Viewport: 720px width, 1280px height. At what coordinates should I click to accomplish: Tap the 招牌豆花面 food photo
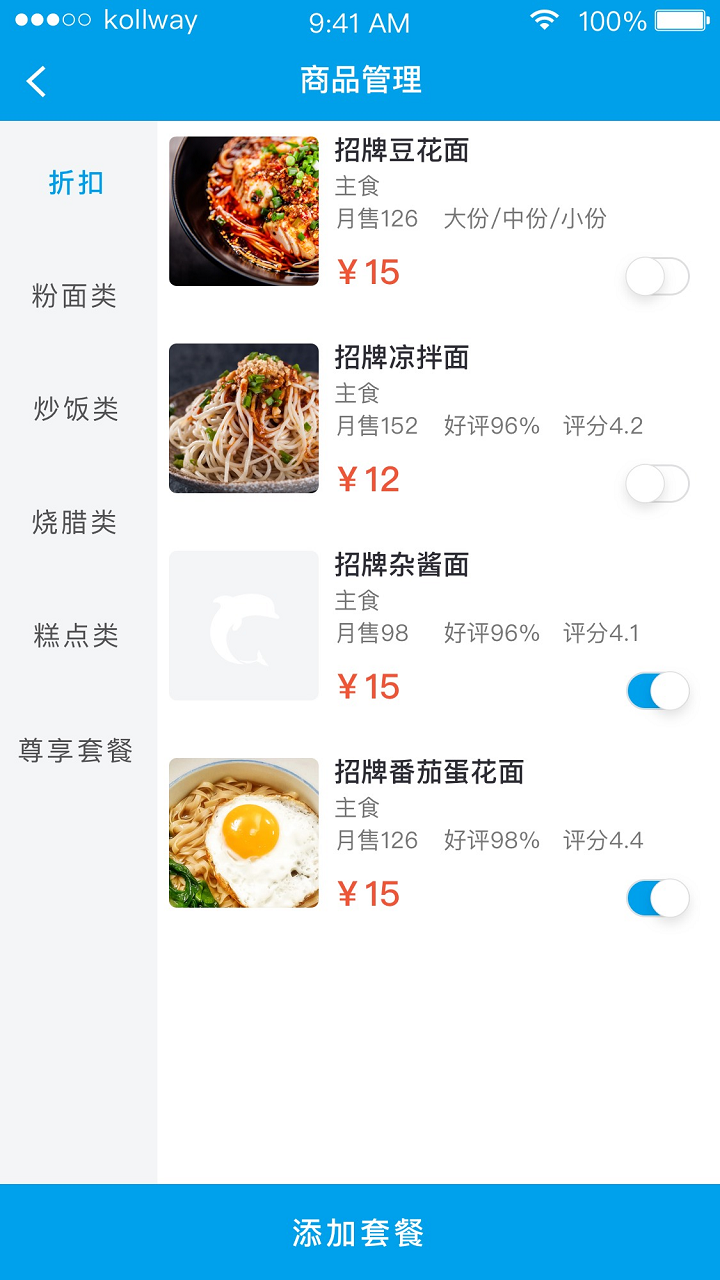(x=243, y=211)
